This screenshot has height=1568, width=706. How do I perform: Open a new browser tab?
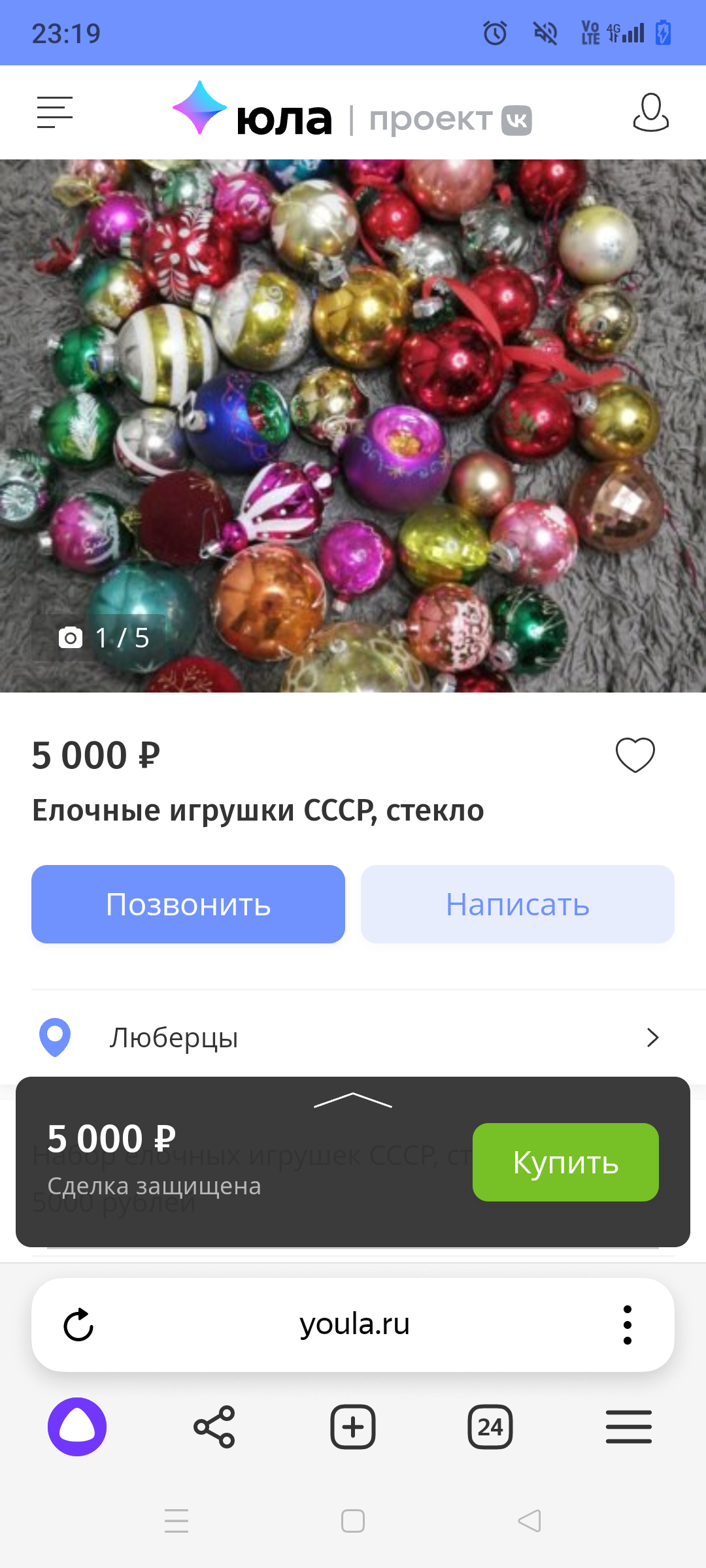353,1427
